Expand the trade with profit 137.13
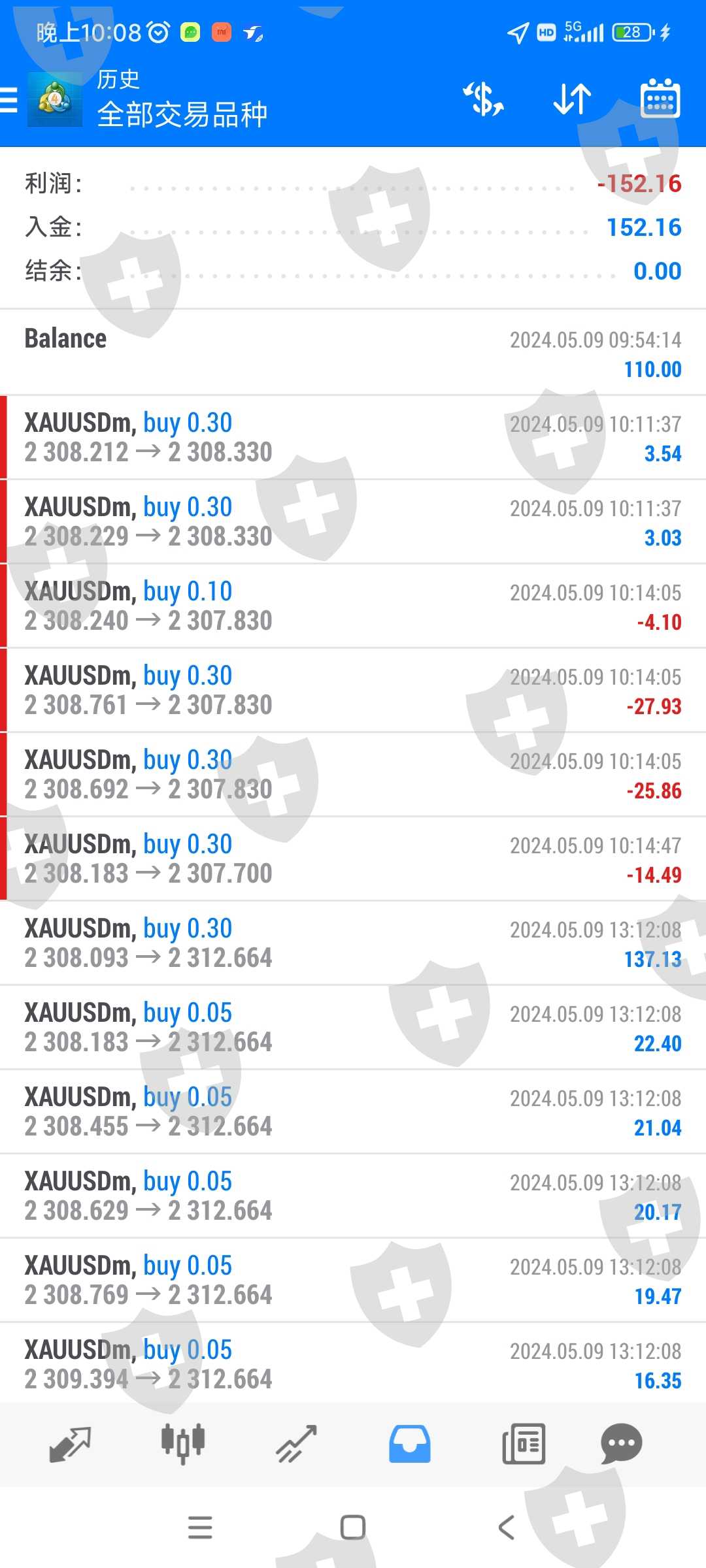This screenshot has width=706, height=1568. click(x=353, y=943)
